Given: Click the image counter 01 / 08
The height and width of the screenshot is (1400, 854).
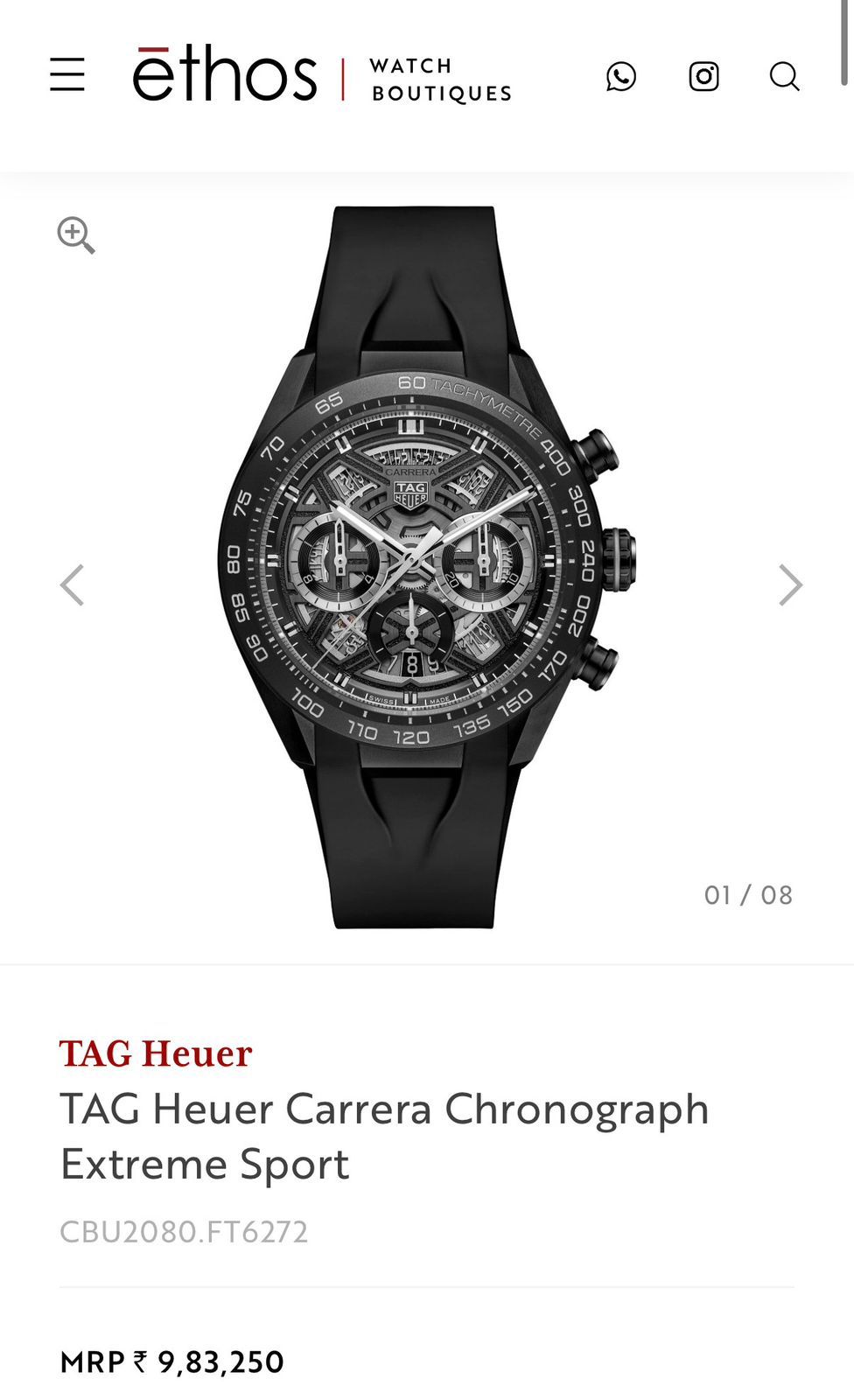Looking at the screenshot, I should pos(749,894).
